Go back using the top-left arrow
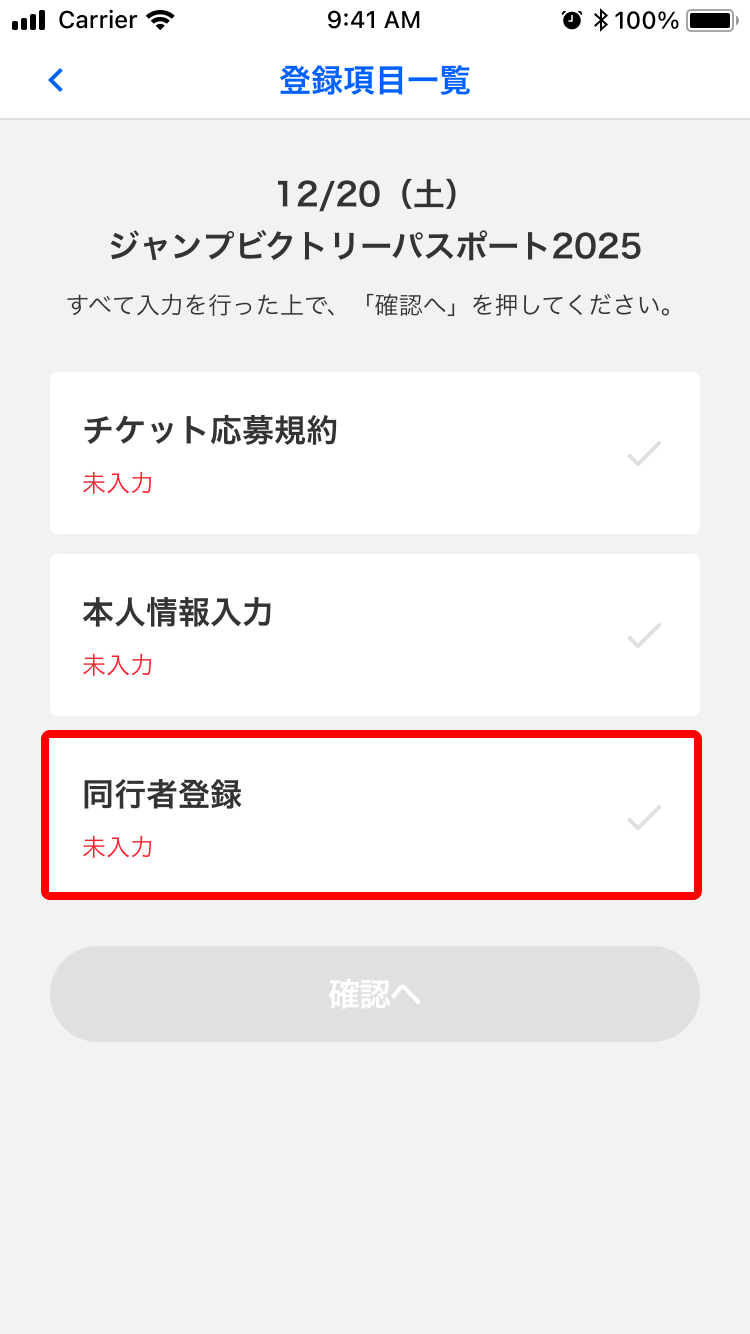This screenshot has height=1334, width=750. [56, 80]
